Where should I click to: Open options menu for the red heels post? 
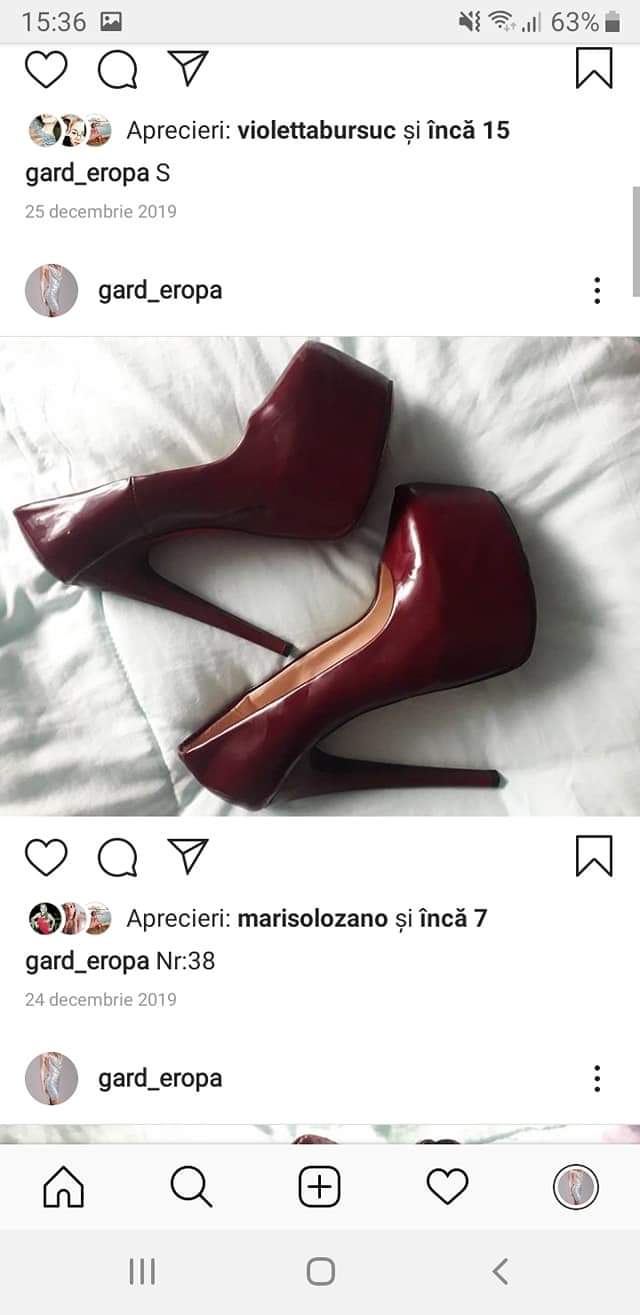click(597, 291)
